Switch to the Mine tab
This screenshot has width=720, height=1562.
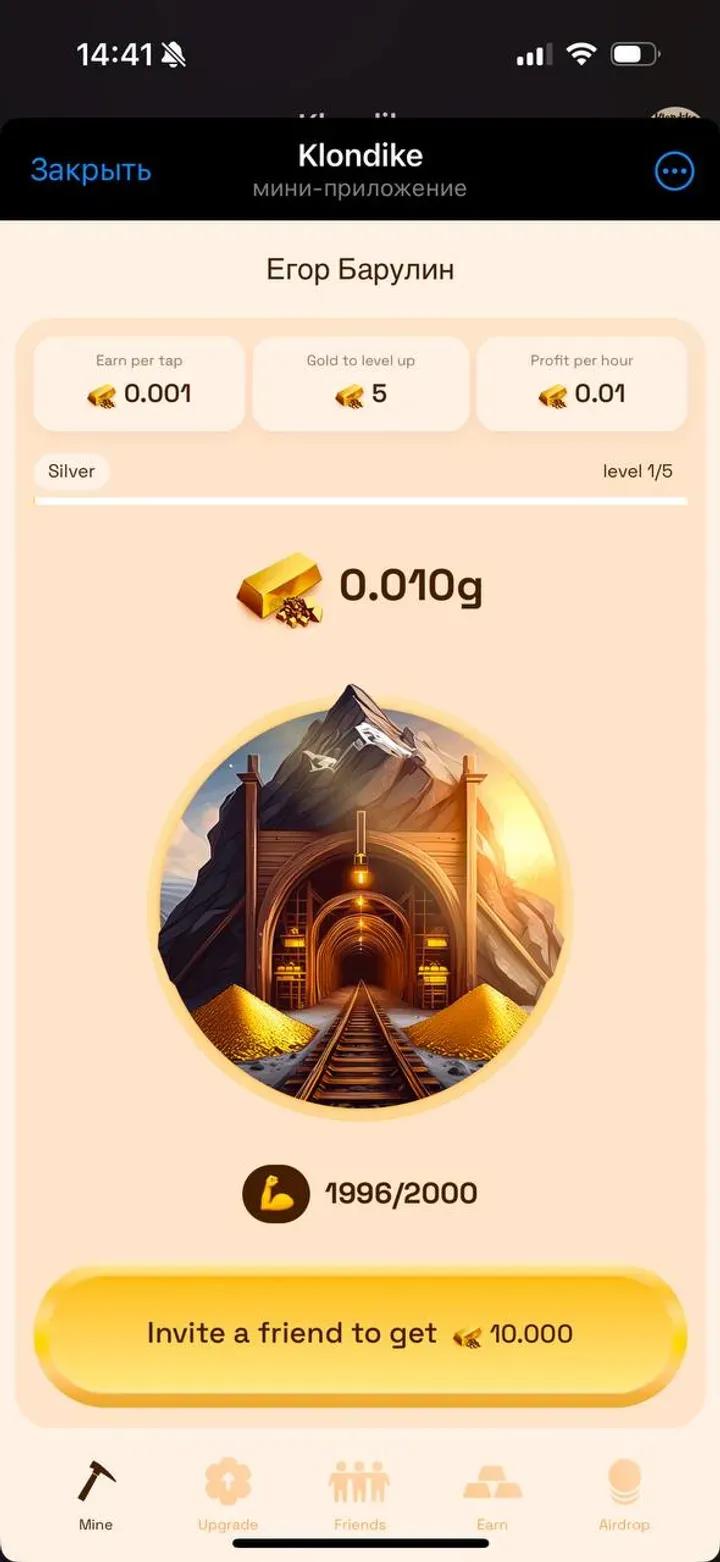click(x=96, y=1494)
